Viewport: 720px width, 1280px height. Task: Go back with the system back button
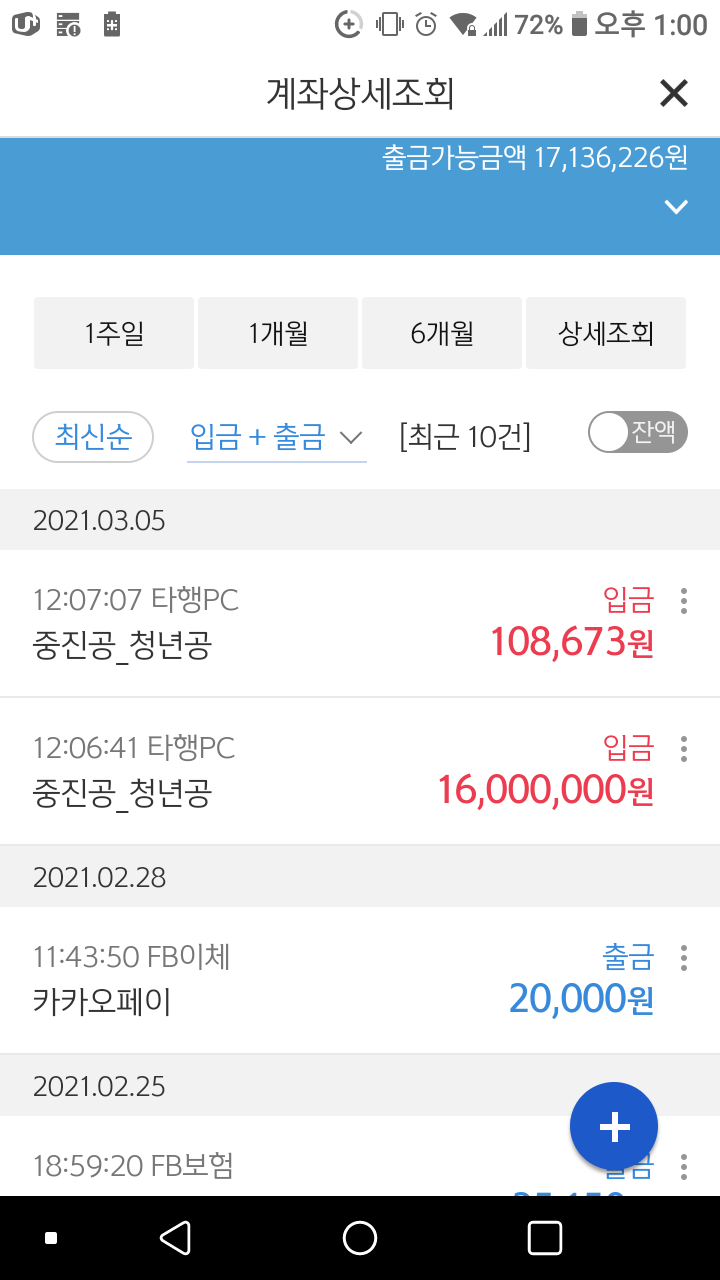(x=176, y=1238)
